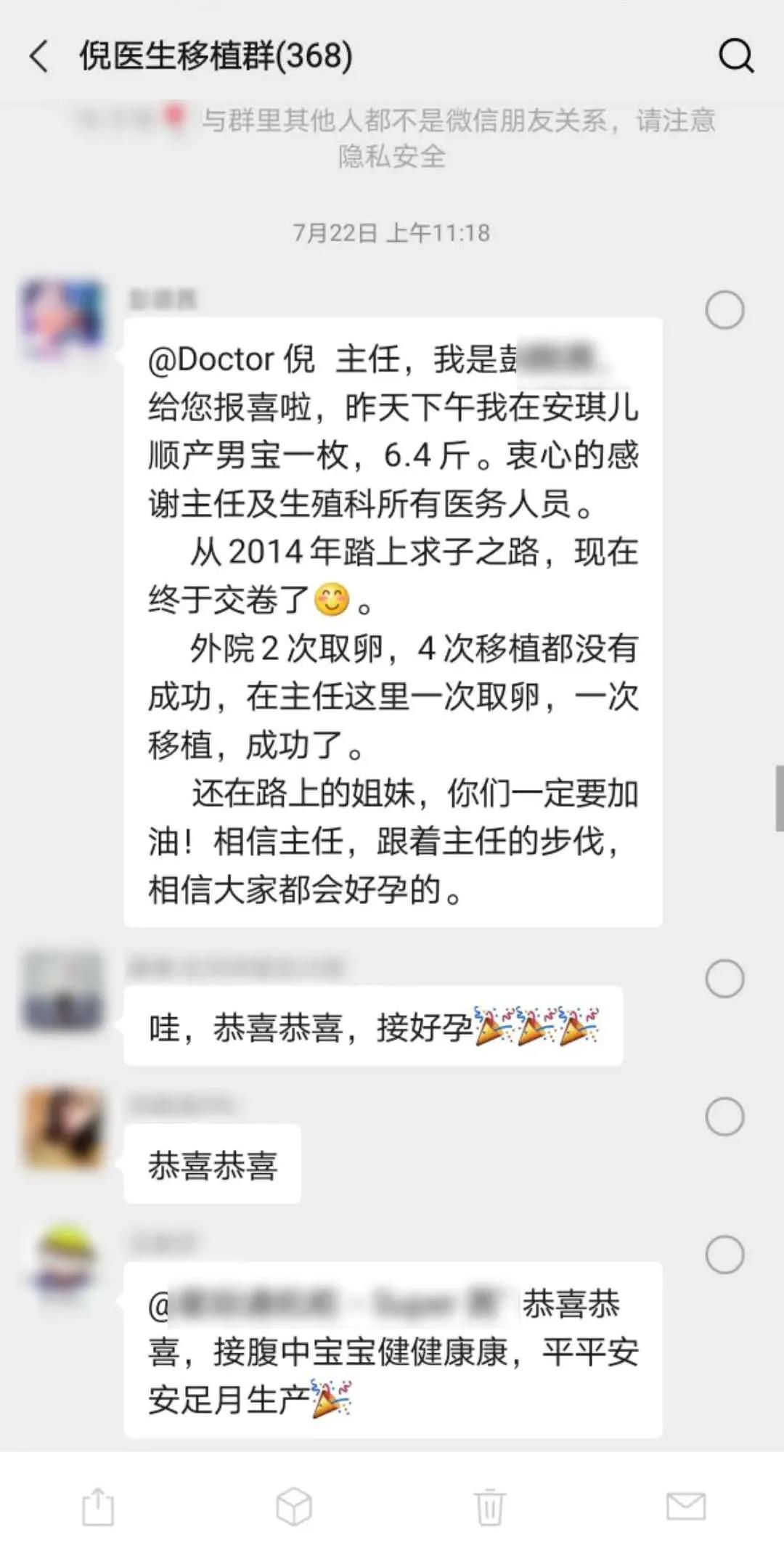
Task: Open the avatar beside 哇，恭喜恭喜，接好孕
Action: [x=62, y=990]
